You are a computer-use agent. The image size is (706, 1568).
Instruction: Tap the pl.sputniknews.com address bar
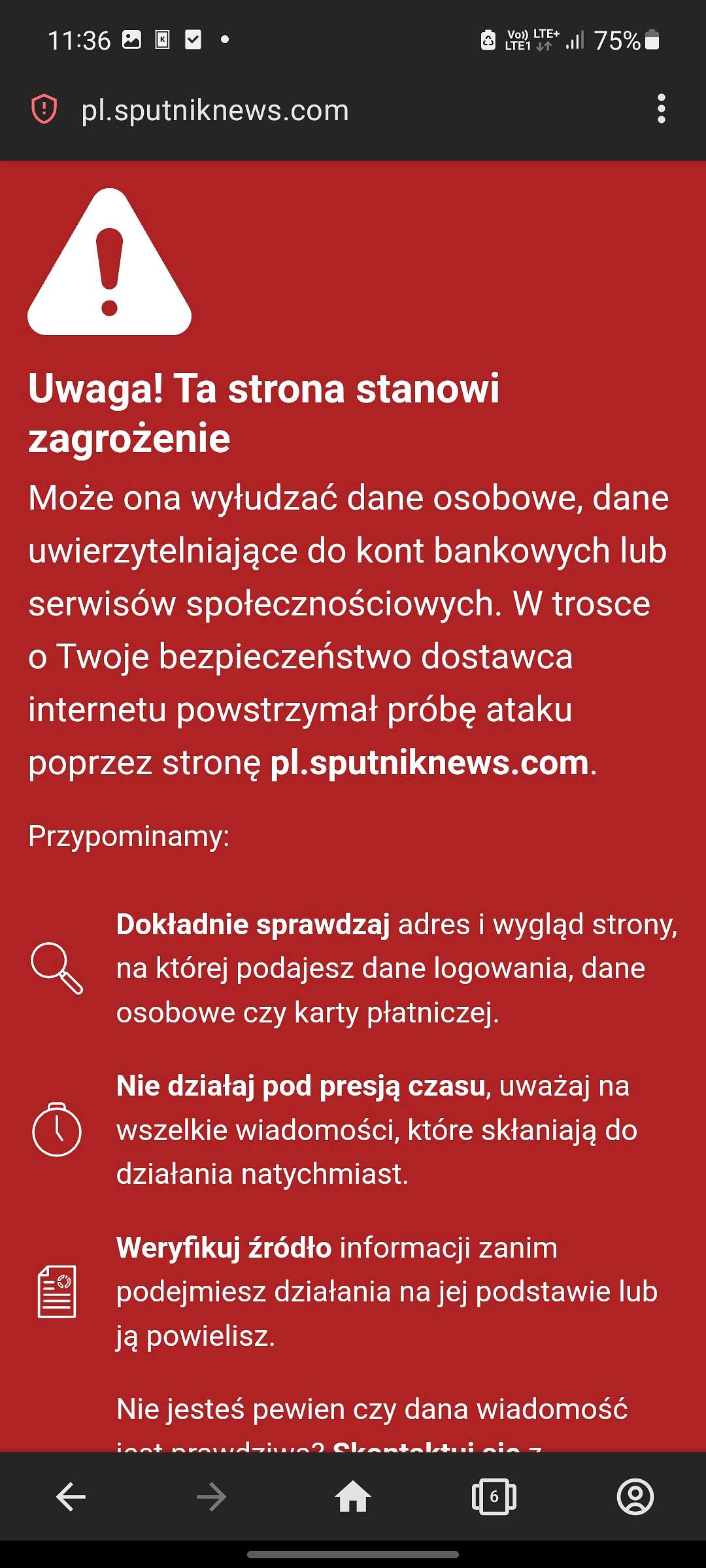tap(215, 110)
